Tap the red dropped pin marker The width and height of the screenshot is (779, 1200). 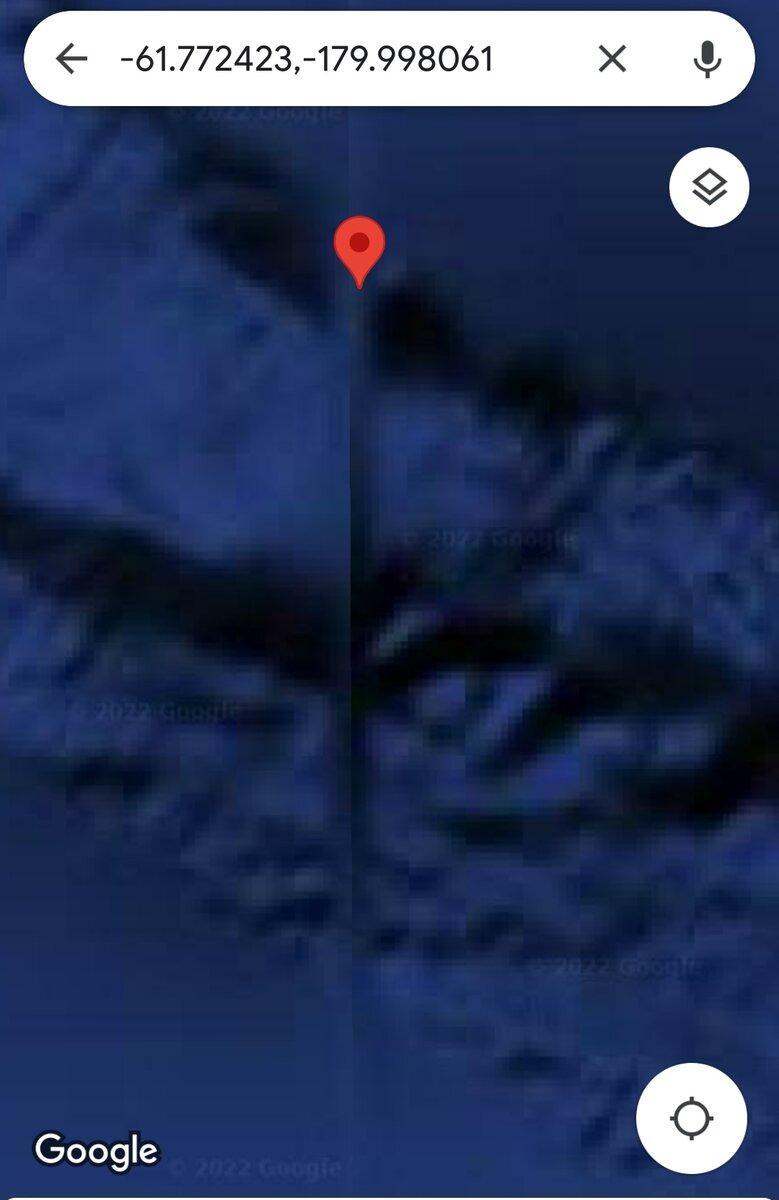(359, 247)
